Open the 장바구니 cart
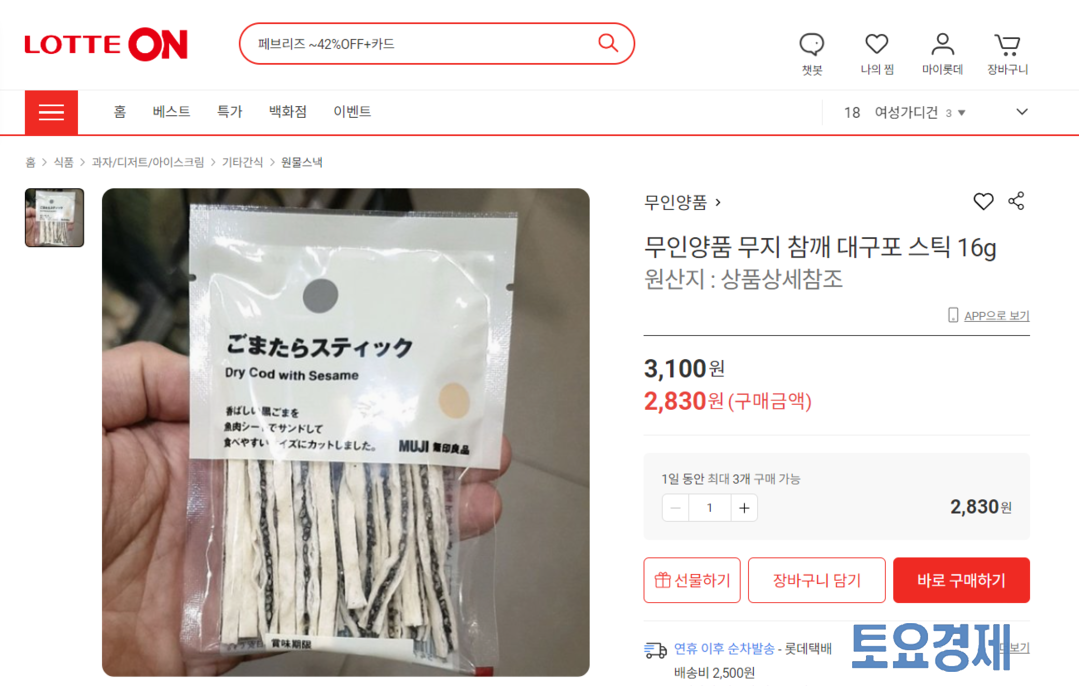This screenshot has height=686, width=1079. coord(1007,54)
